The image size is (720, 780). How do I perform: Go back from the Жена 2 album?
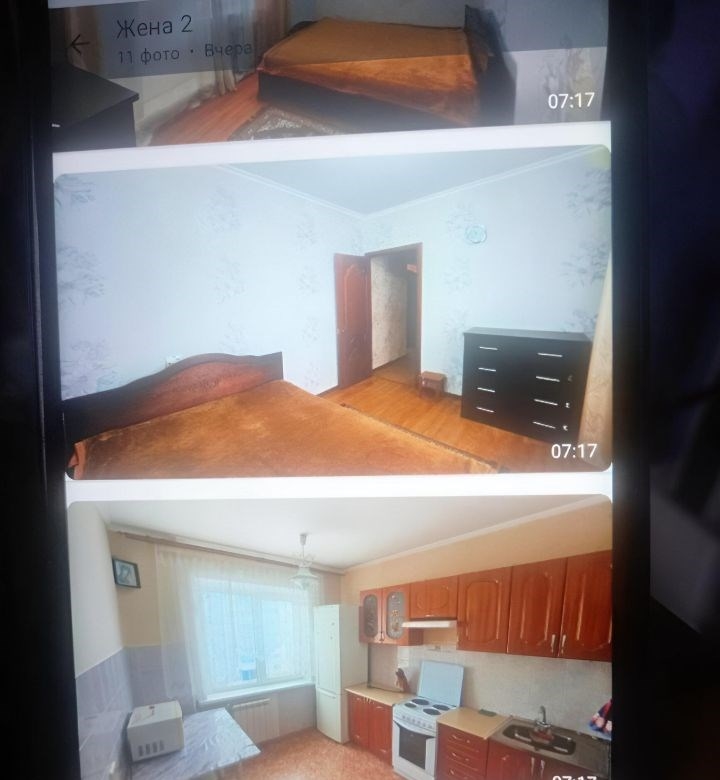pos(78,43)
